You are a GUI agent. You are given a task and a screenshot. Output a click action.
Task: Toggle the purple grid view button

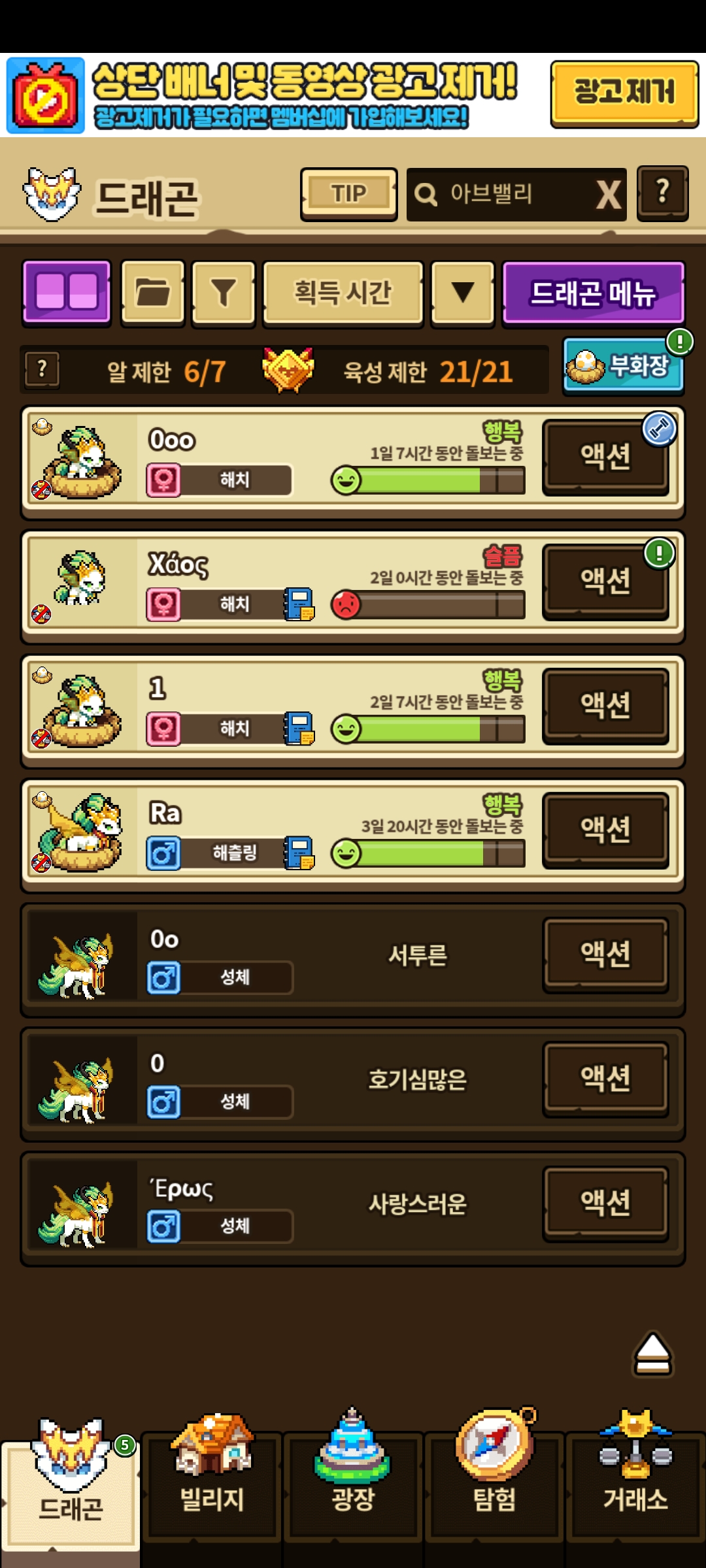pyautogui.click(x=67, y=292)
